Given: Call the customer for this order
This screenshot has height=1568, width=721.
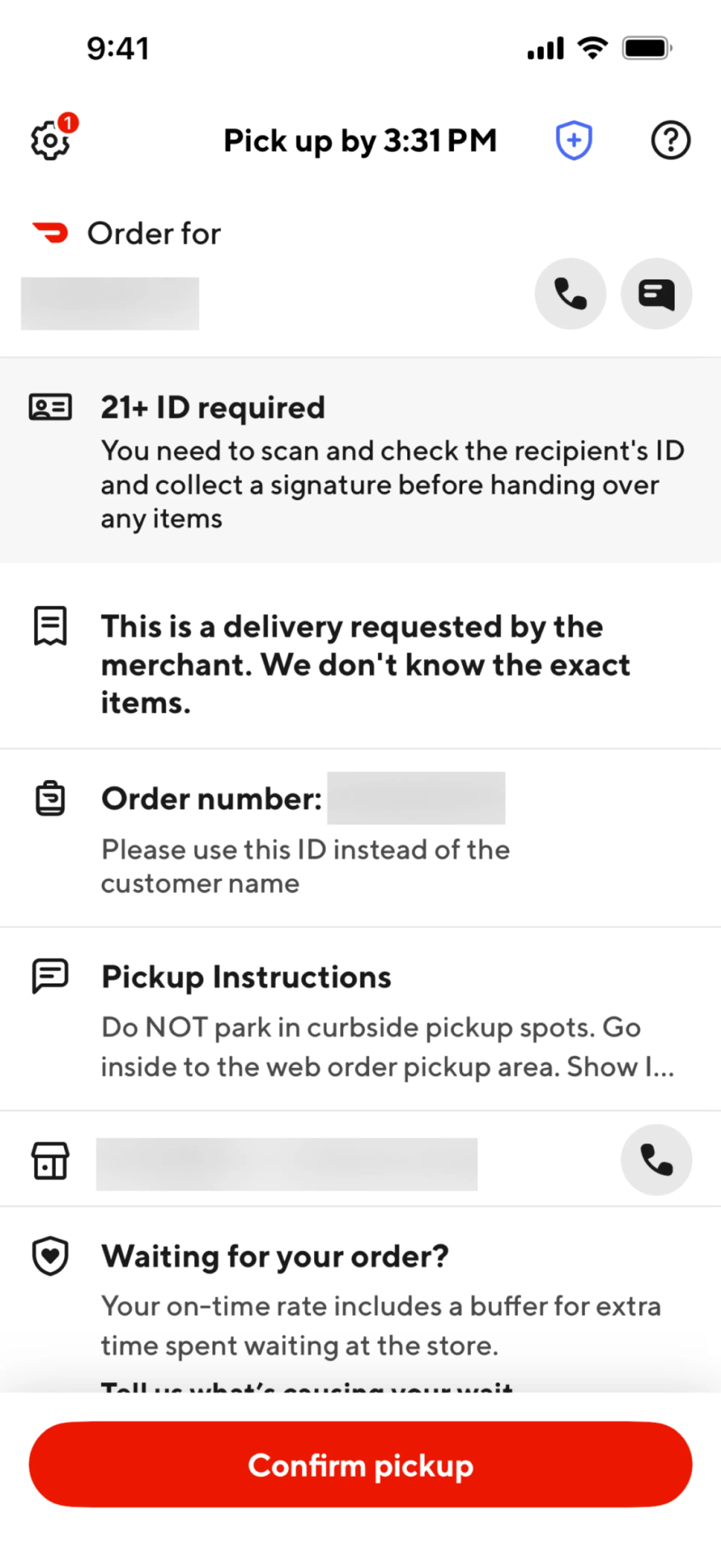Looking at the screenshot, I should click(x=570, y=294).
